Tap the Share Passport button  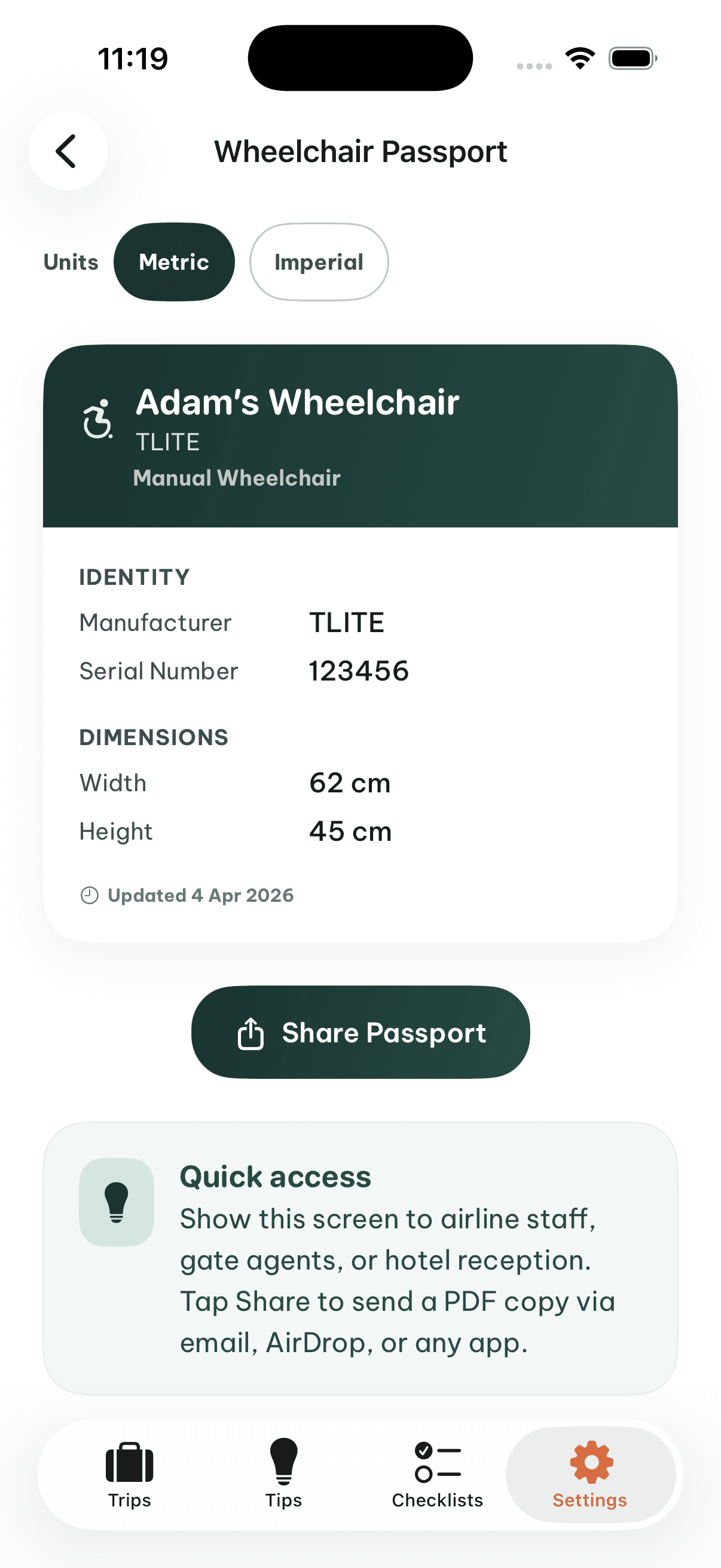[360, 1032]
